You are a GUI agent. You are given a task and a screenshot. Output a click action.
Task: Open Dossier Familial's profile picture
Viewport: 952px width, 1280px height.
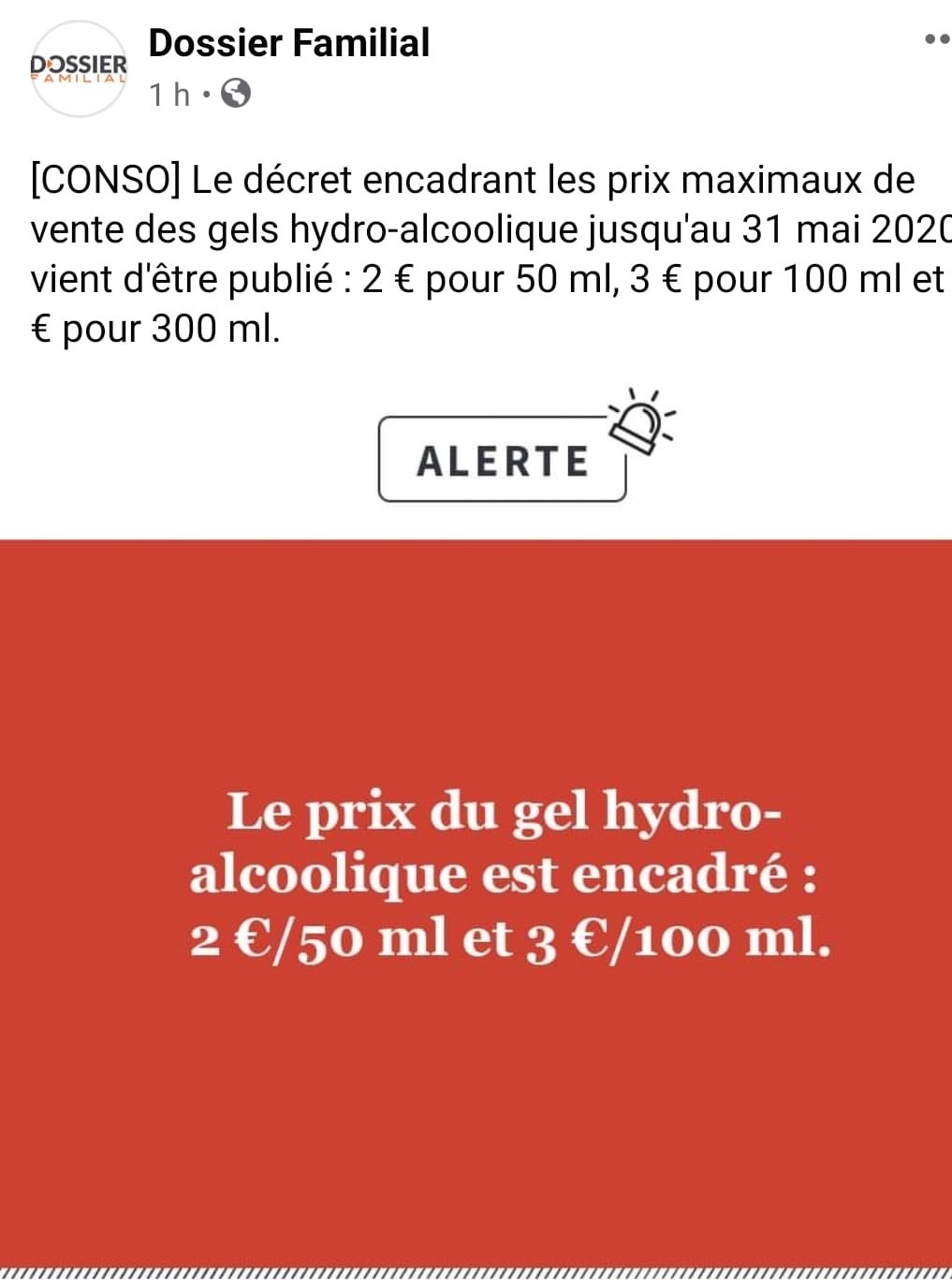click(79, 69)
